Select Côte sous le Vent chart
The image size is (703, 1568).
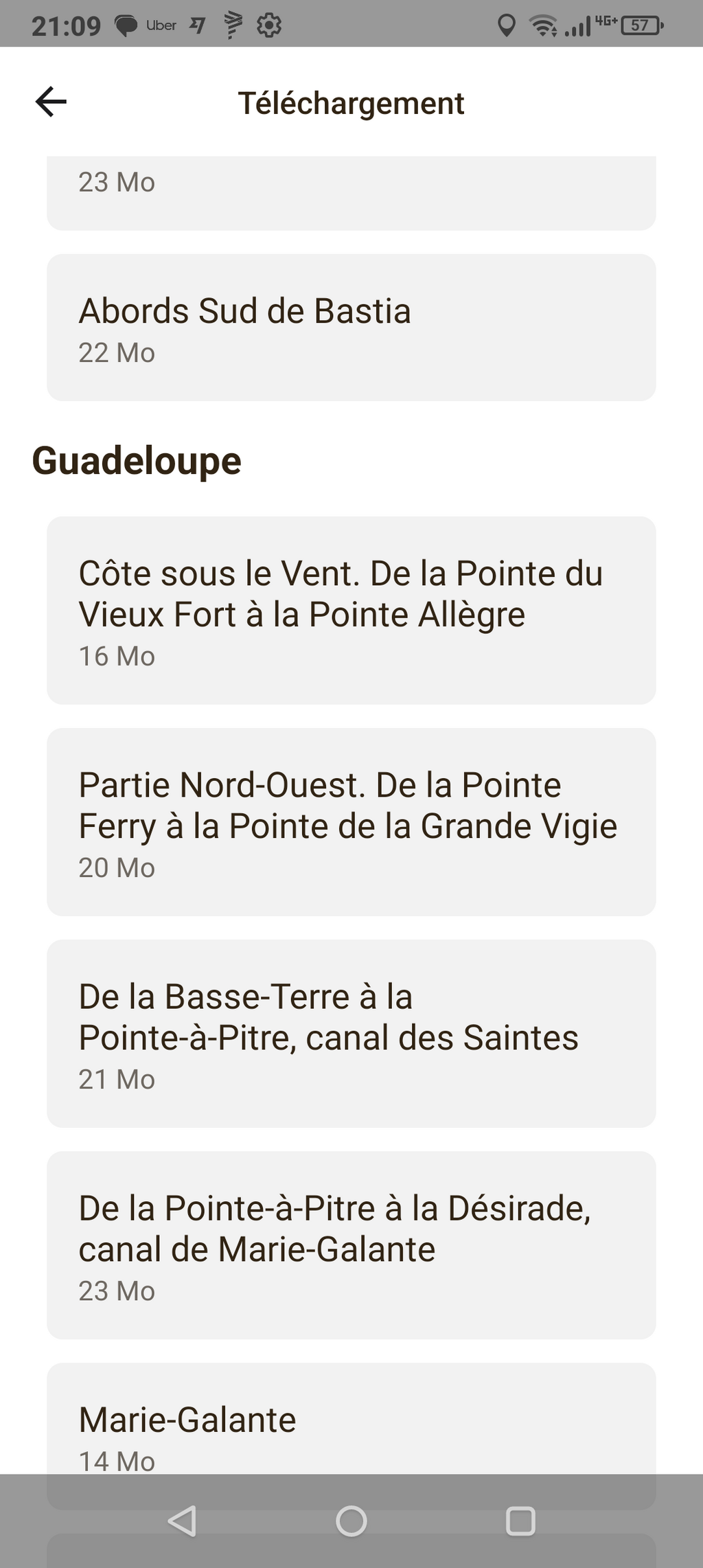point(351,611)
